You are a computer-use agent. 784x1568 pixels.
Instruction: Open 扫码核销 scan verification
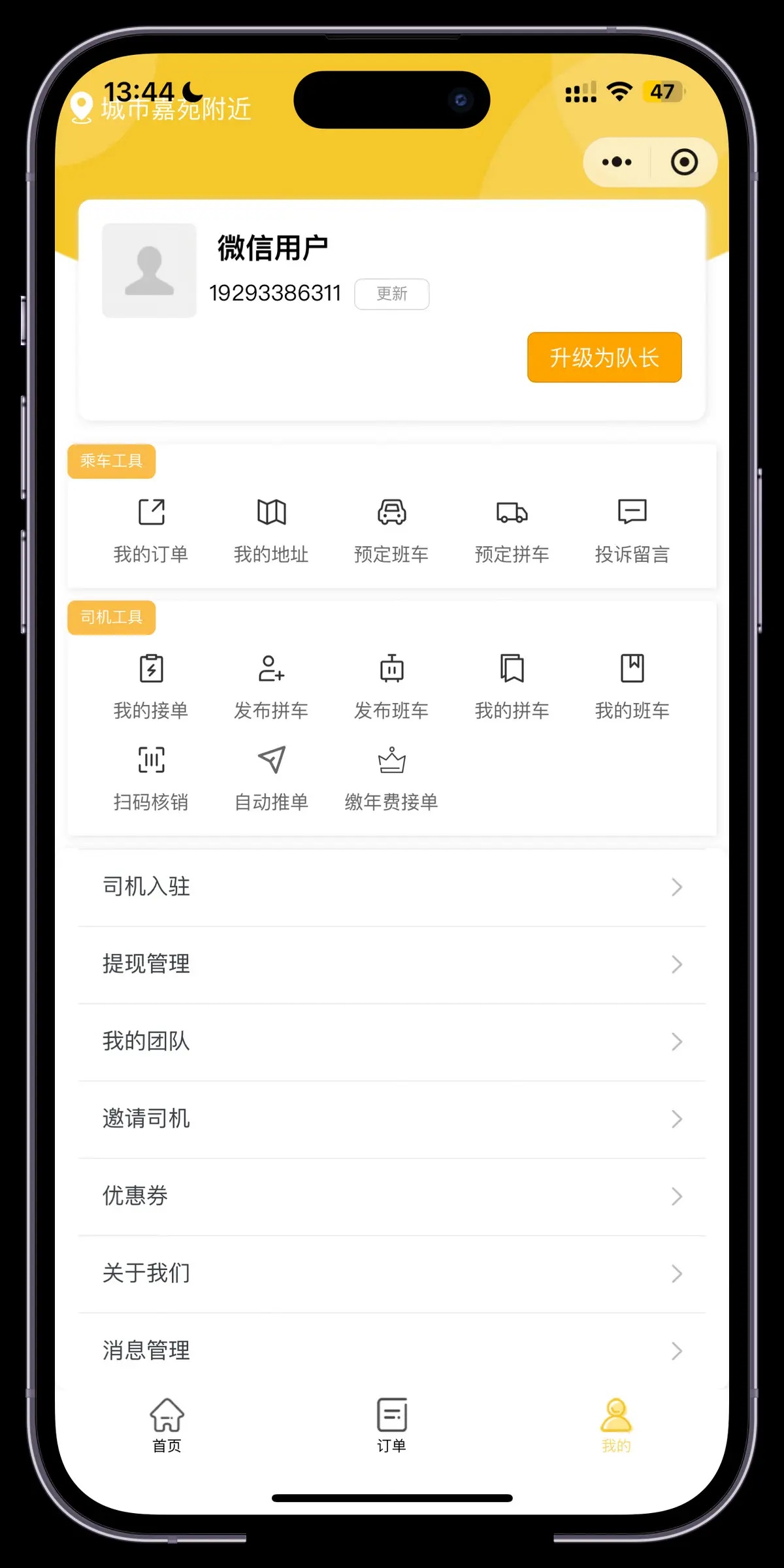click(151, 777)
